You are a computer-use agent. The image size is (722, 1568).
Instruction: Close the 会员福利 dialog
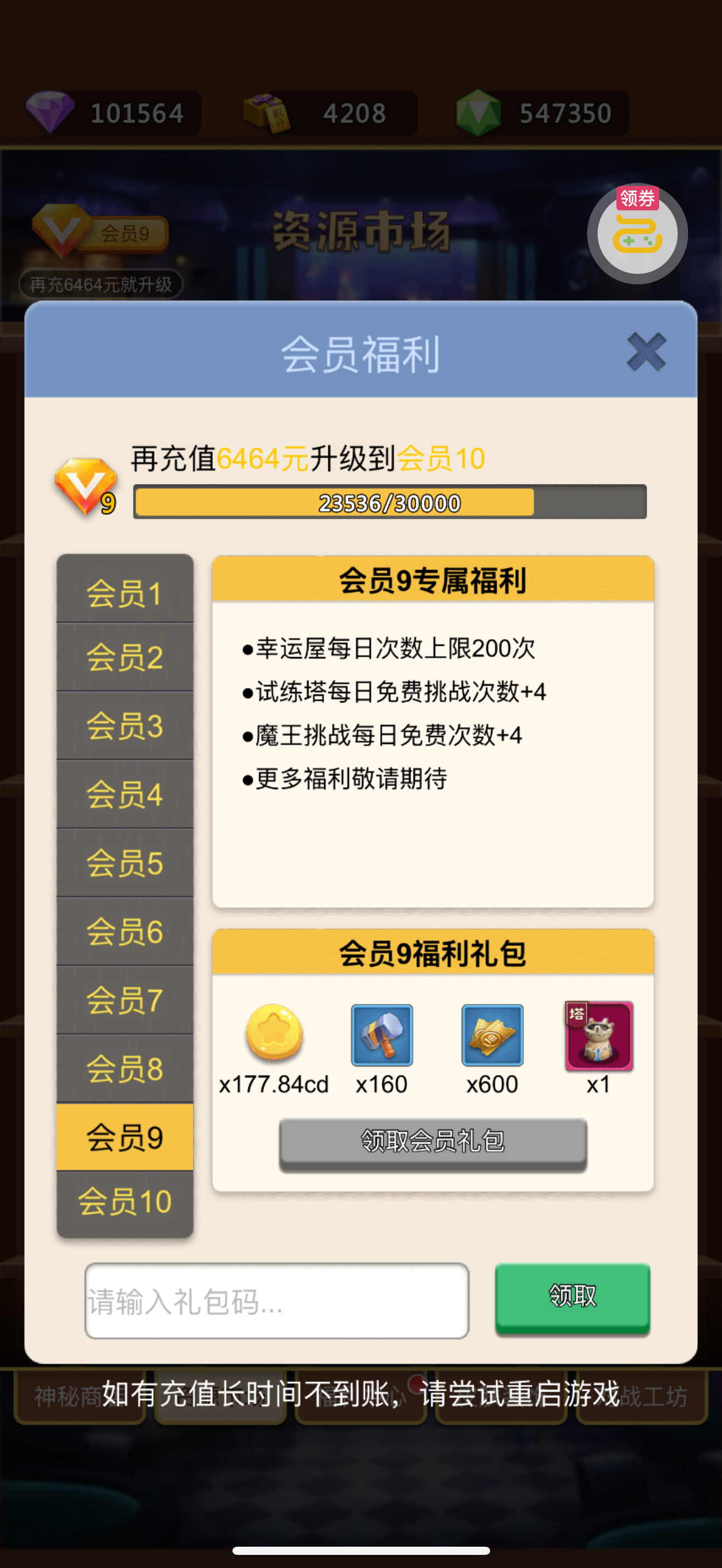[x=646, y=352]
